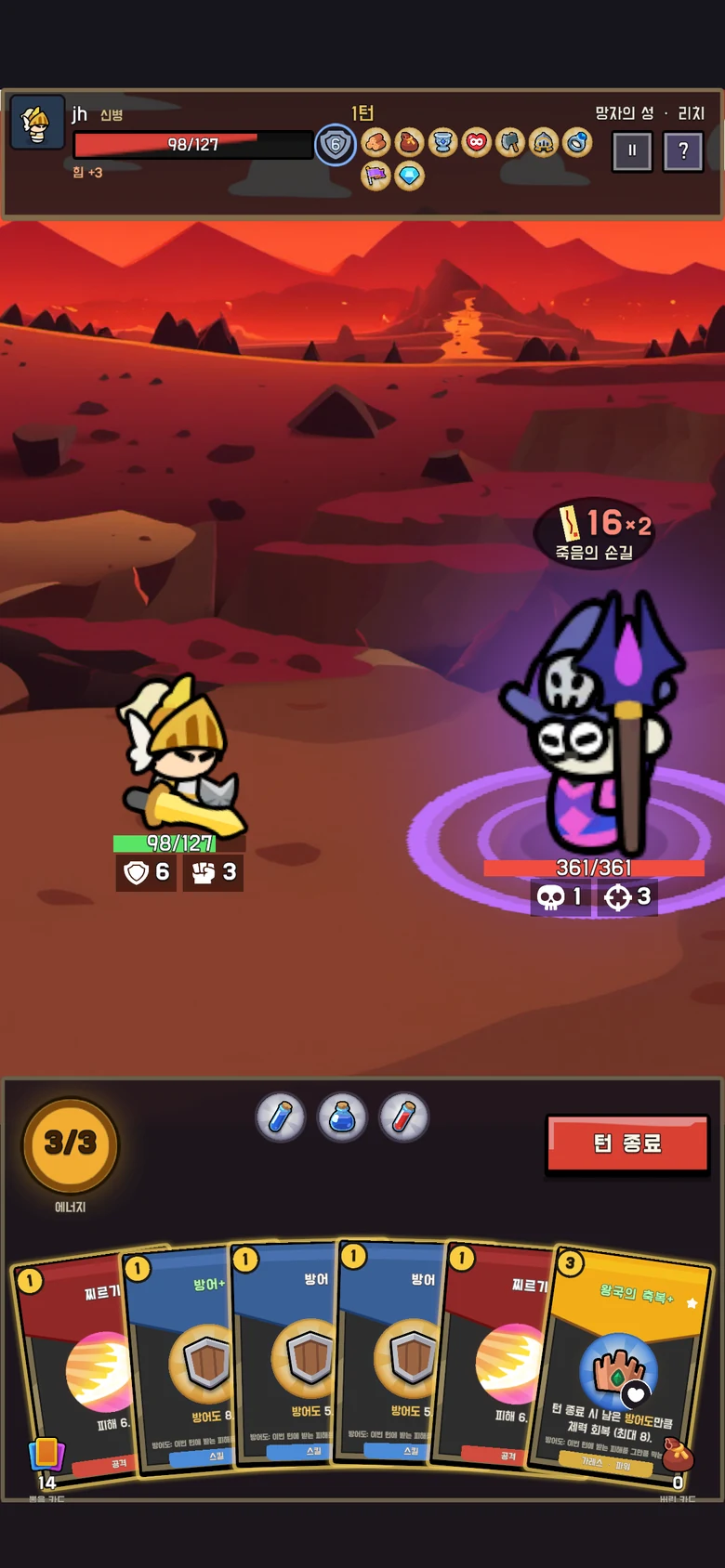View the enemy's 죽음의 손길 intent
The image size is (725, 1568).
[595, 531]
